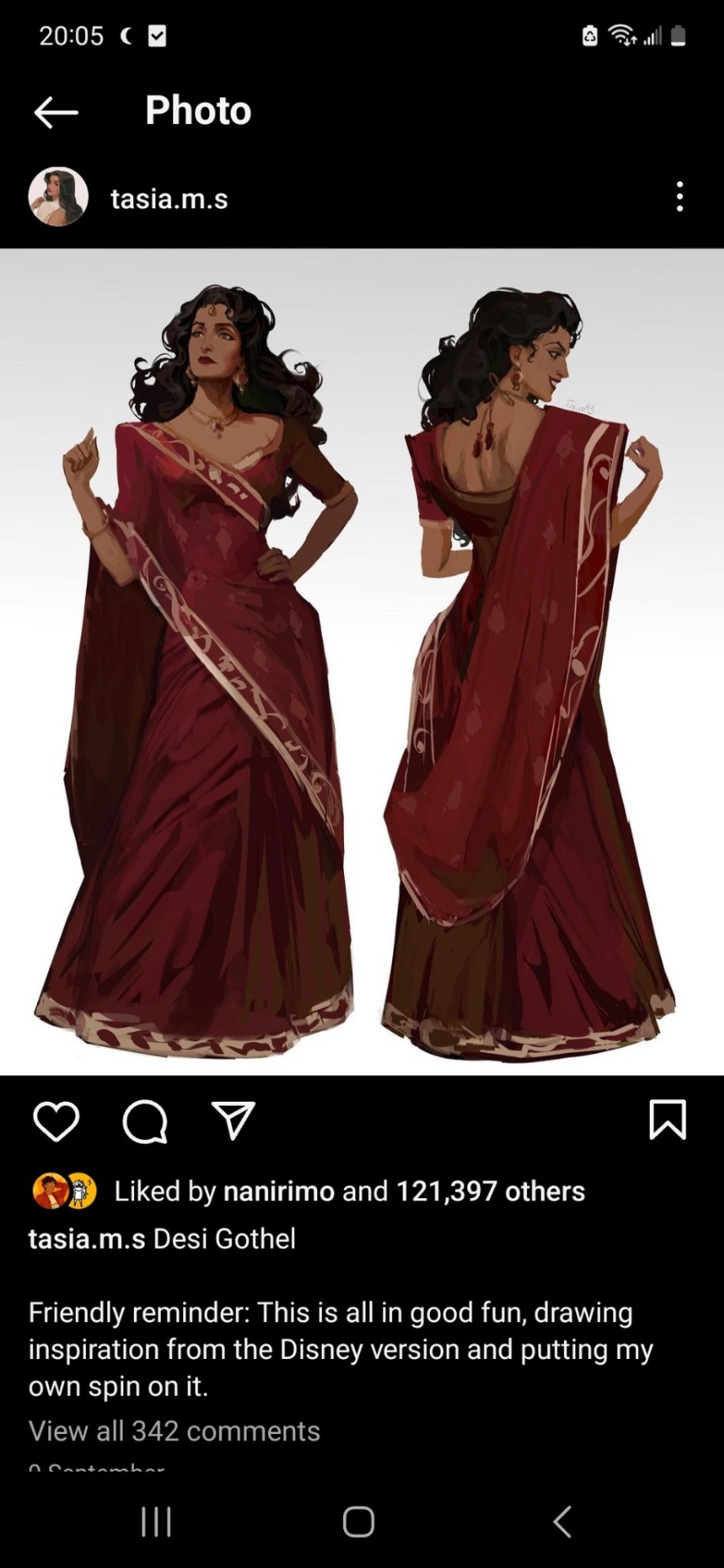View all 342 comments
This screenshot has width=724, height=1568.
[x=174, y=1431]
